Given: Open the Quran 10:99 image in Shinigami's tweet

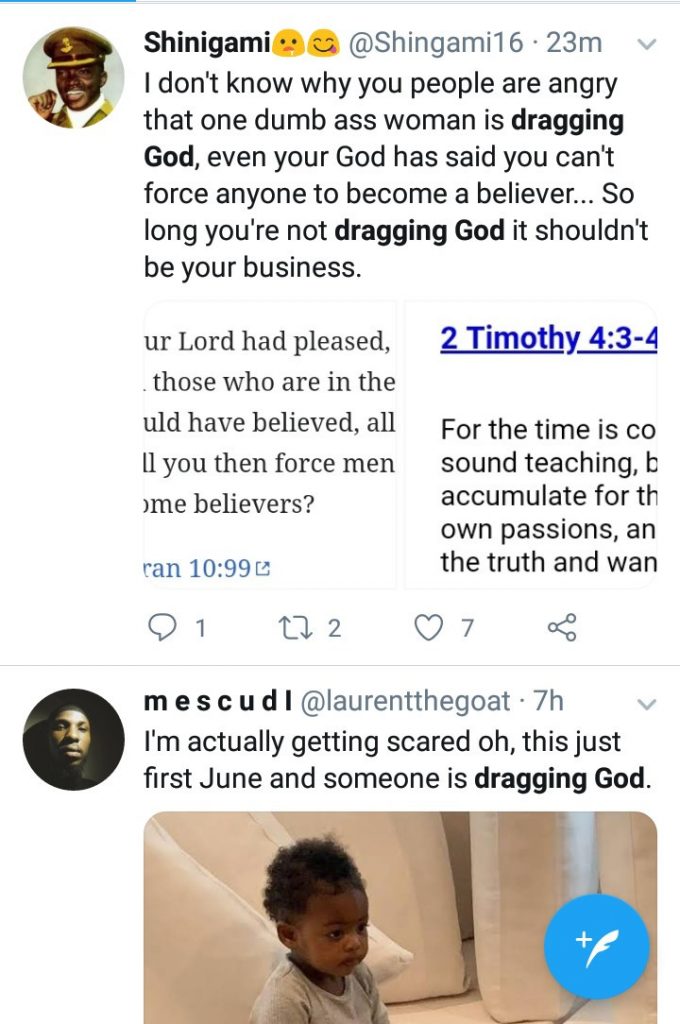Looking at the screenshot, I should (x=270, y=444).
